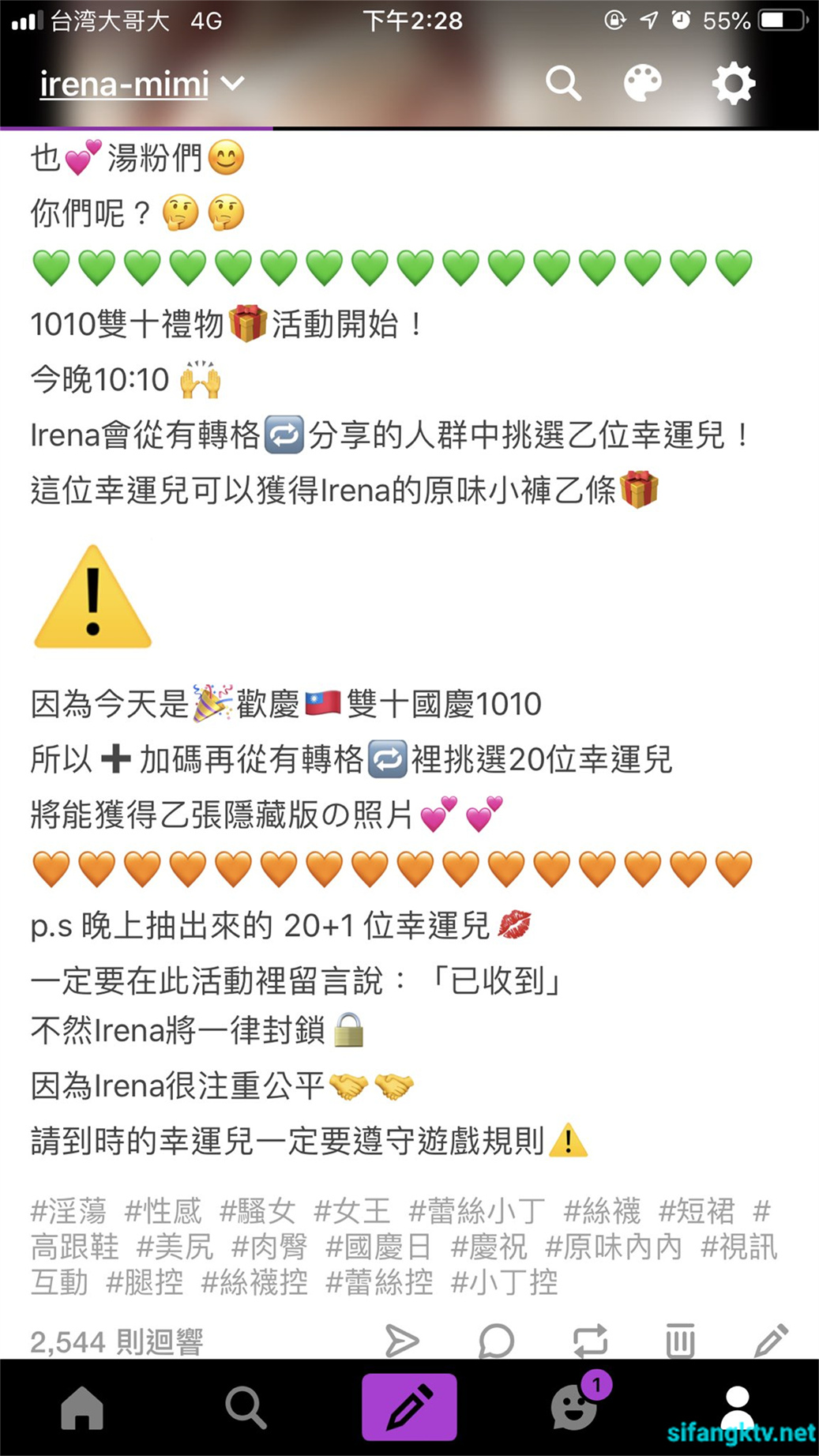The height and width of the screenshot is (1456, 819).
Task: Search this blog with the magnifier icon
Action: (x=563, y=83)
